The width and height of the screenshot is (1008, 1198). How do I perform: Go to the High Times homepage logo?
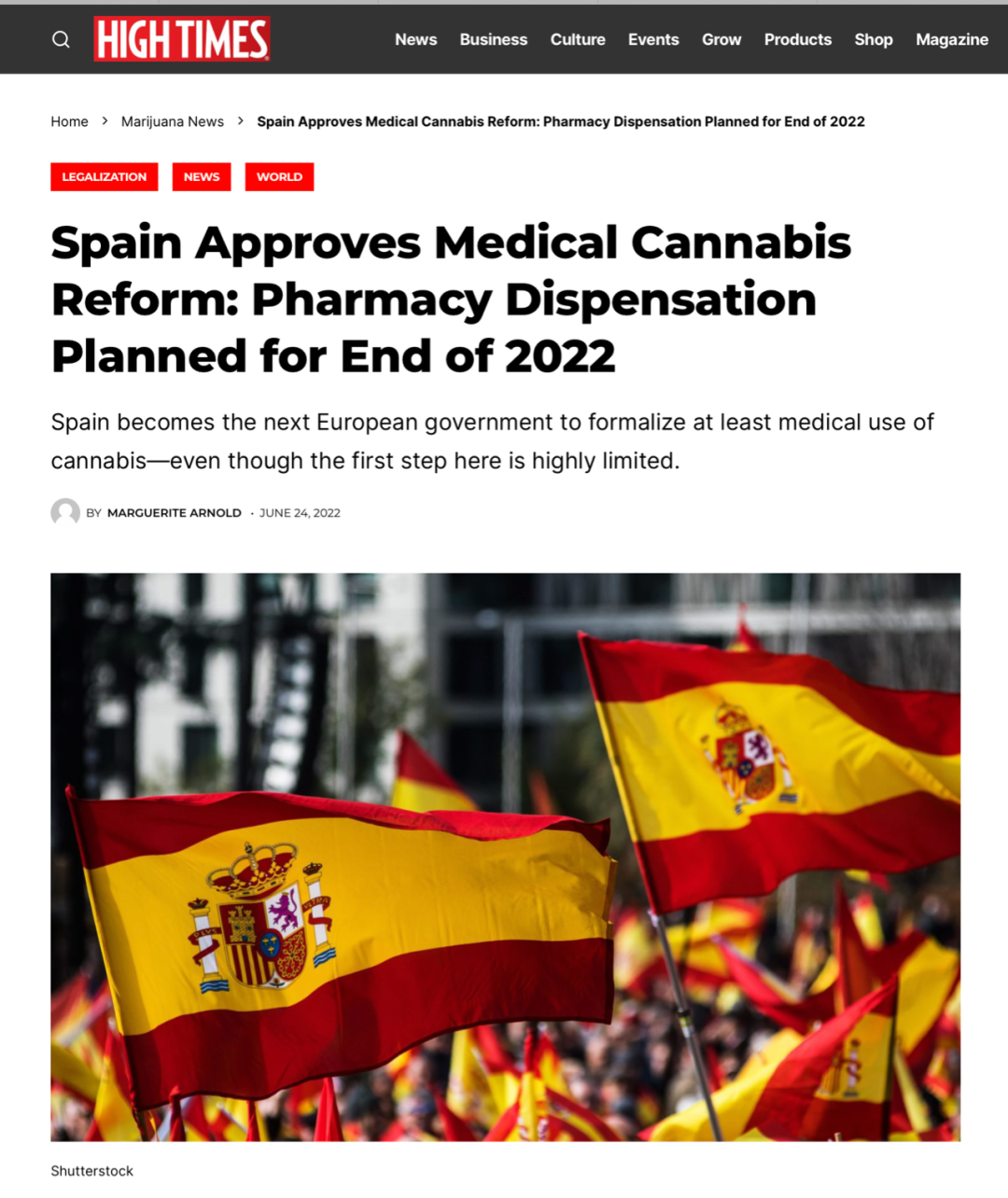(182, 39)
